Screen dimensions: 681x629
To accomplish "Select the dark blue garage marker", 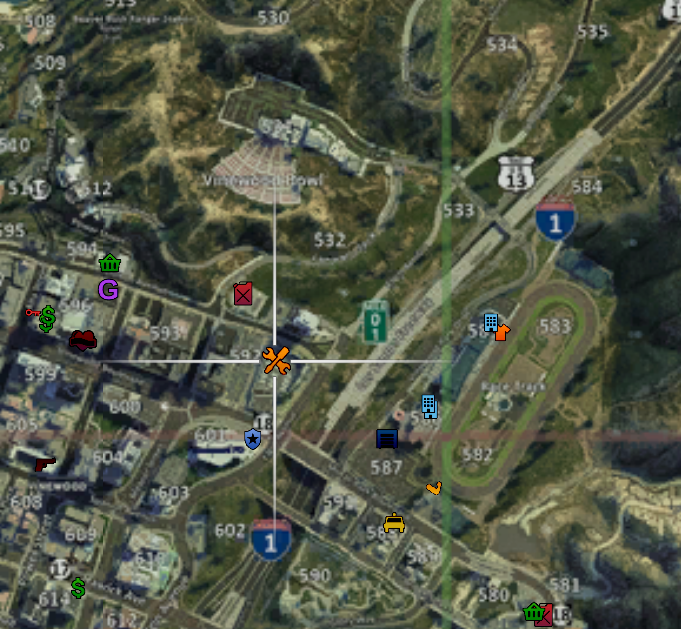I will pyautogui.click(x=387, y=439).
